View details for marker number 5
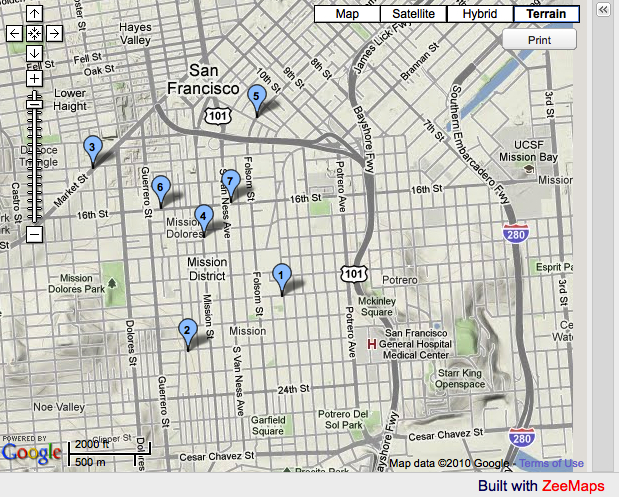619x497 pixels. pos(256,99)
